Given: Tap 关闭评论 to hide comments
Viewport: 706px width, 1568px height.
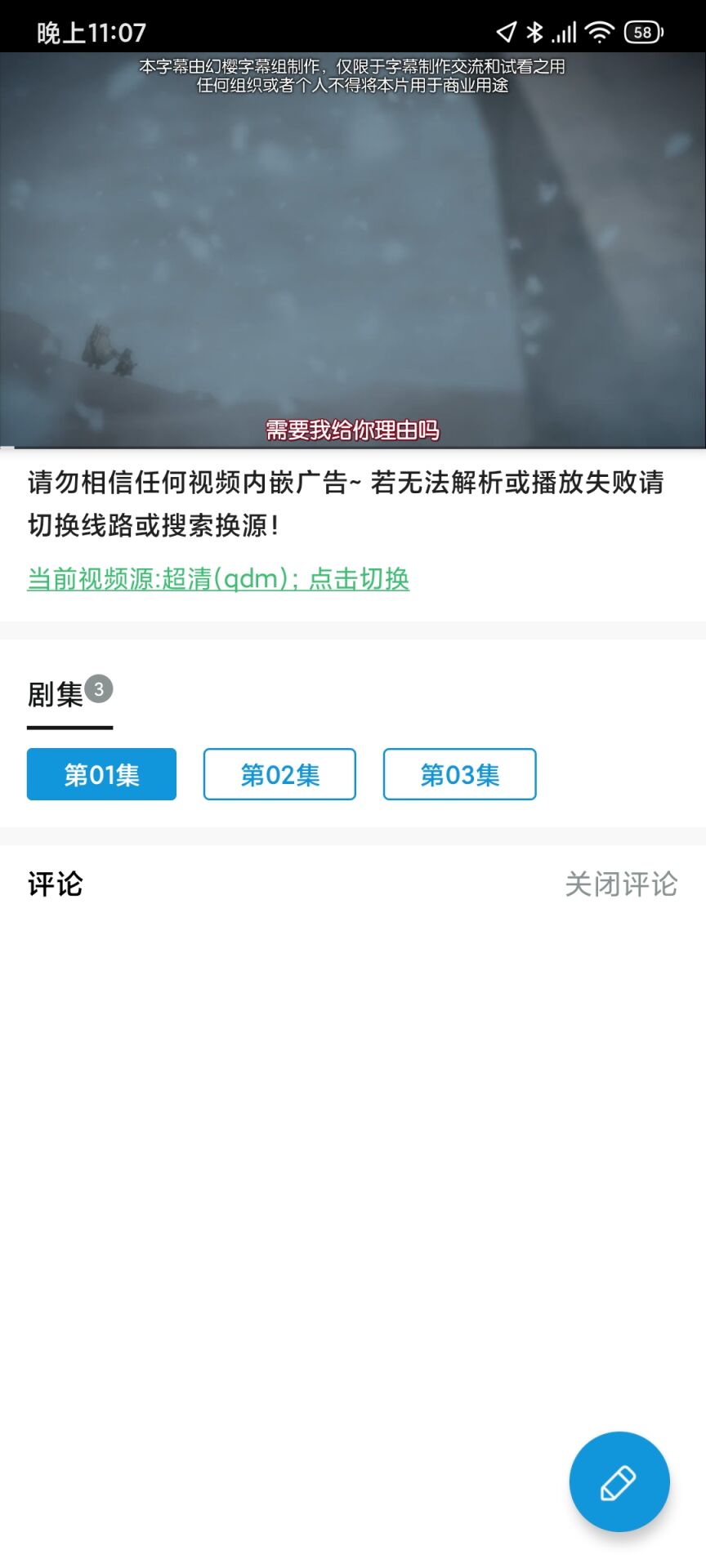Looking at the screenshot, I should 621,884.
